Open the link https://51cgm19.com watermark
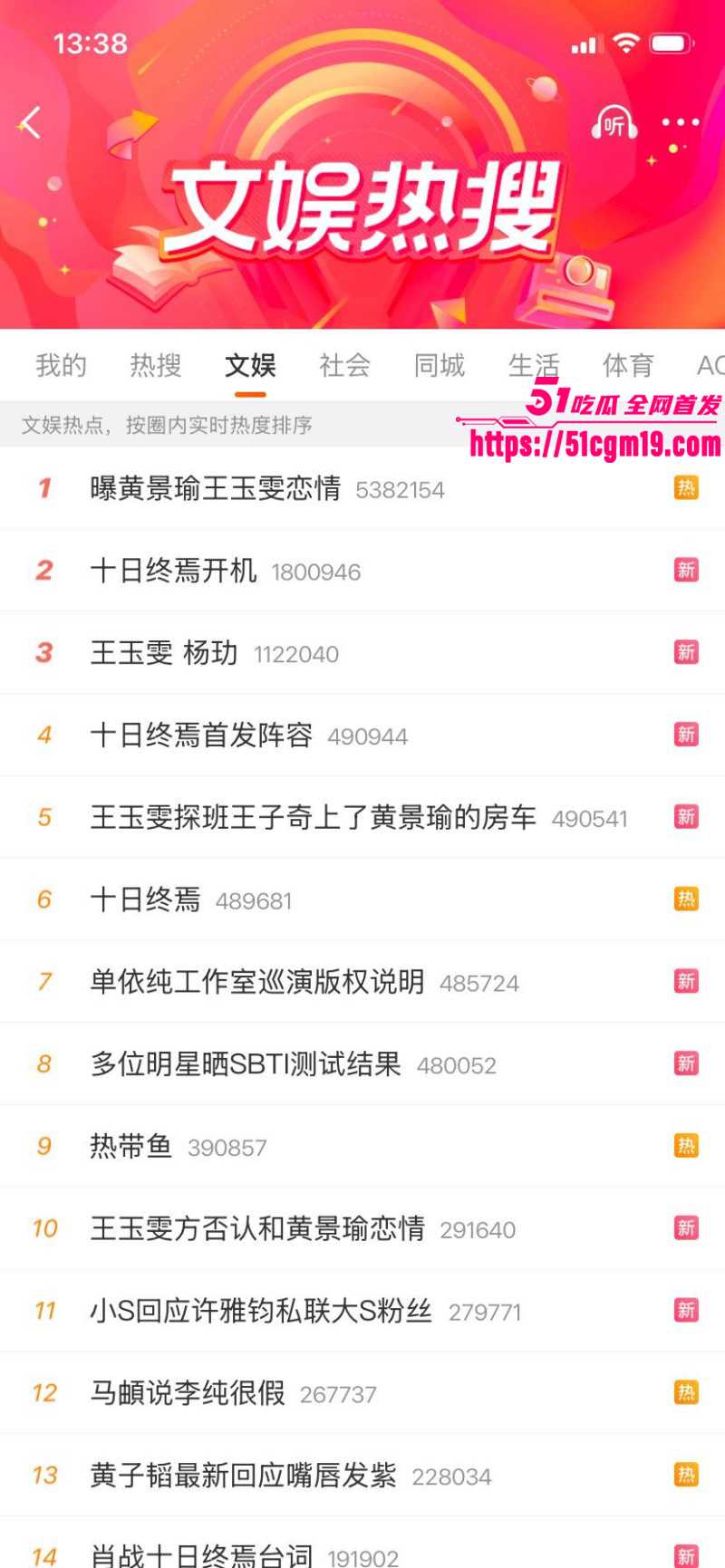The image size is (725, 1568). (x=589, y=446)
